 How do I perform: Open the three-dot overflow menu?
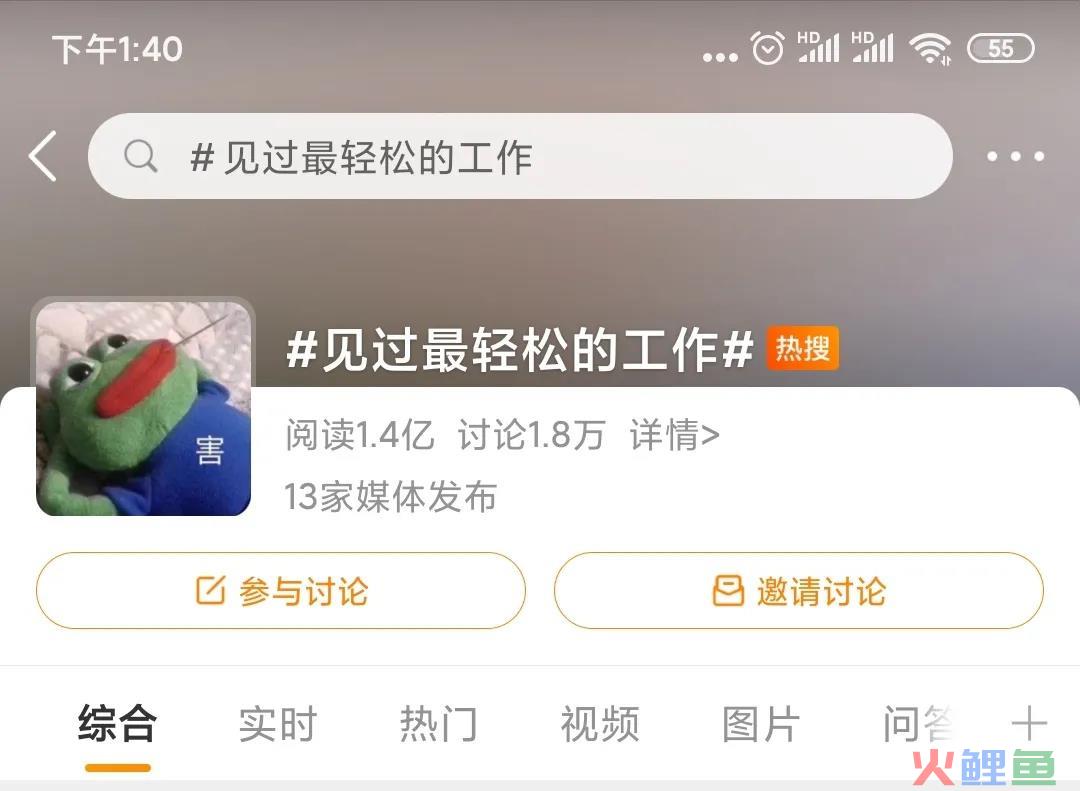(1015, 157)
